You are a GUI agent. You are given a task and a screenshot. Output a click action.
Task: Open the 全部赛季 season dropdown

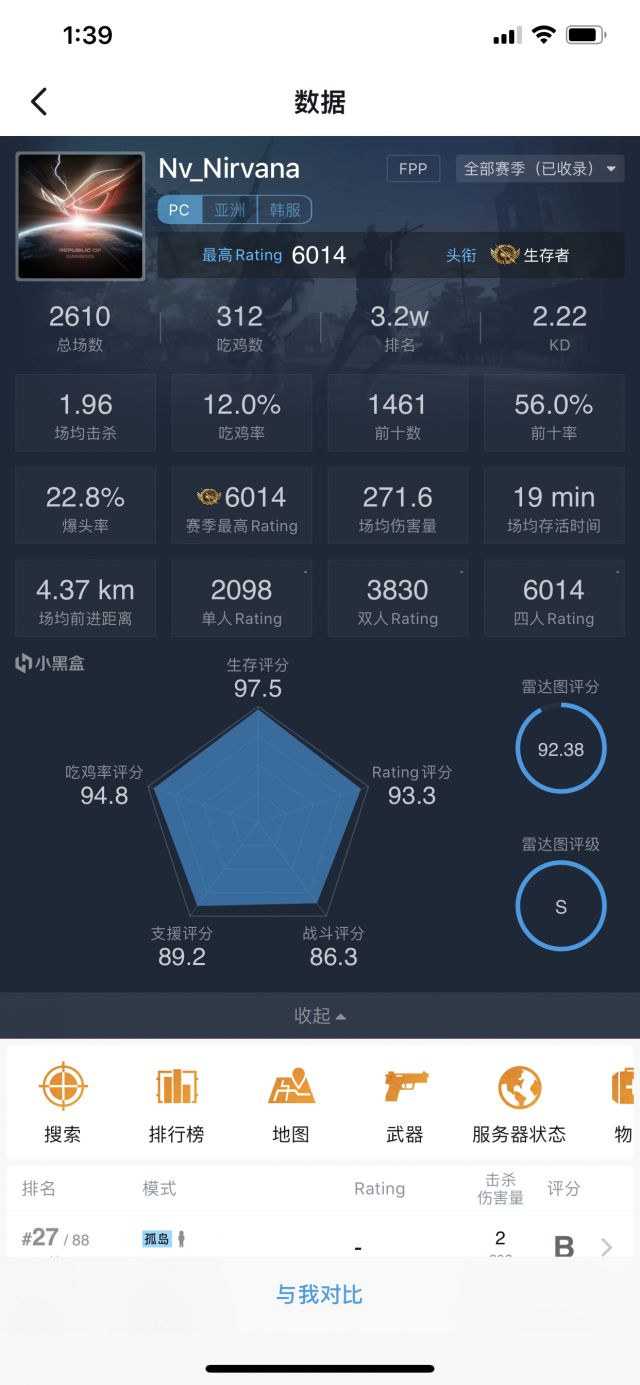click(x=540, y=169)
